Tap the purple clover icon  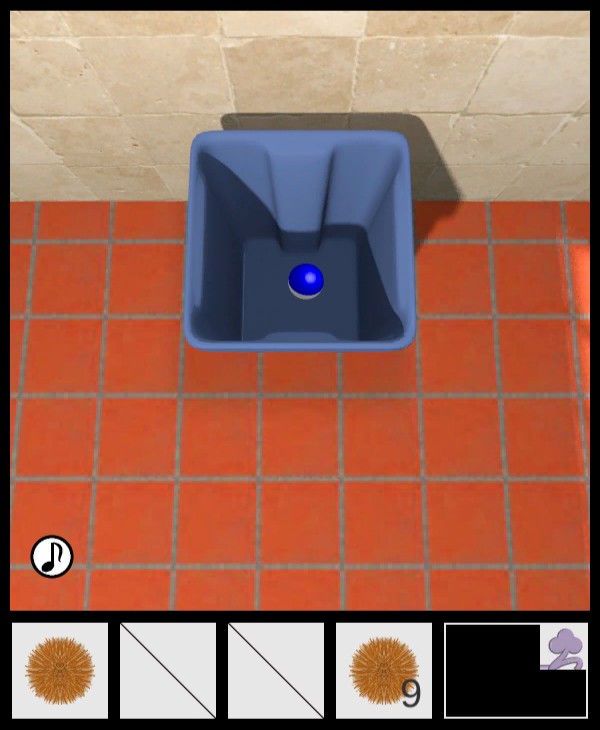coord(564,647)
